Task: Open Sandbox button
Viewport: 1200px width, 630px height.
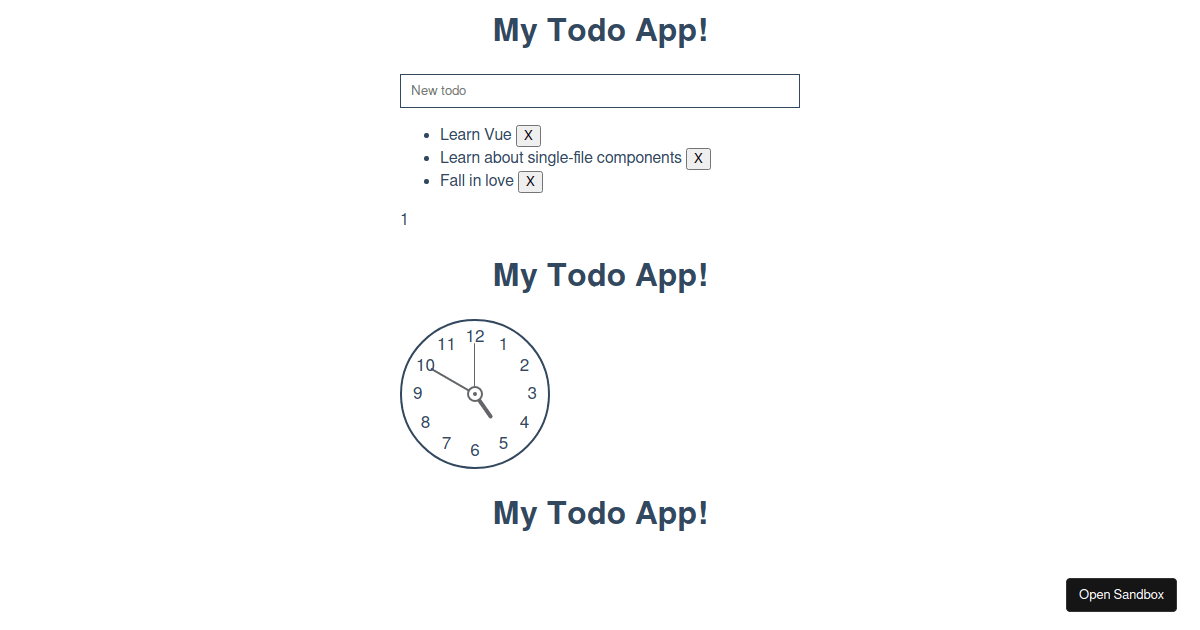Action: 1121,594
